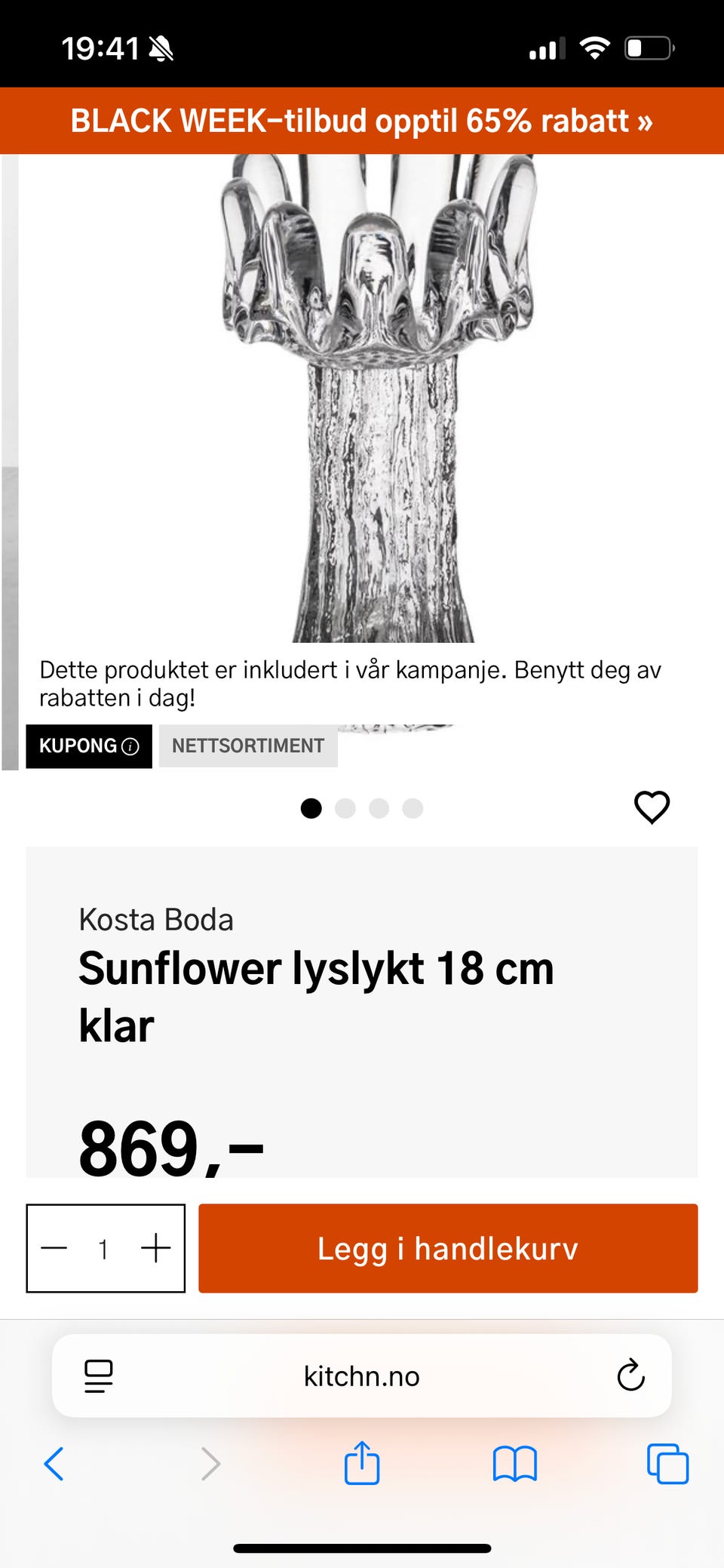Viewport: 724px width, 1568px height.
Task: View the fourth product image dot
Action: pos(413,808)
